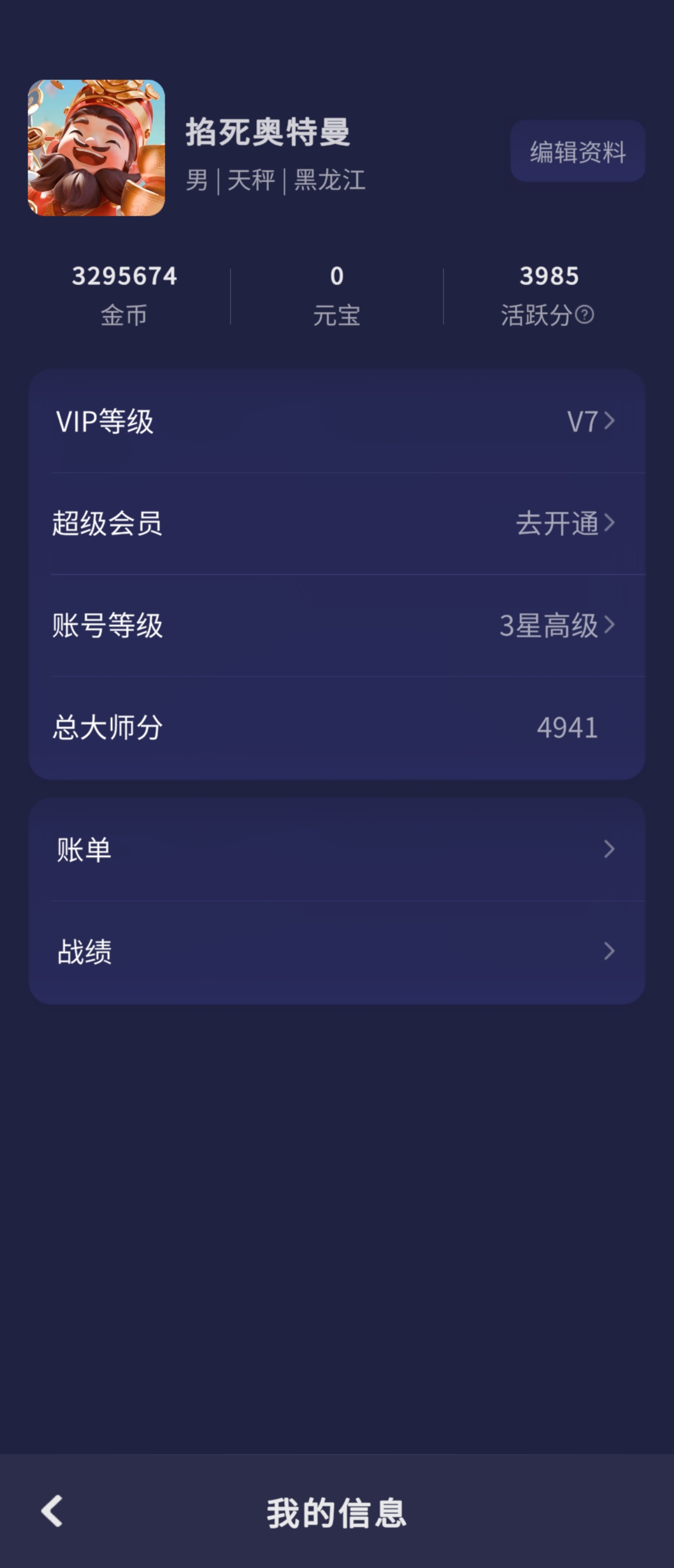
Task: View 账号等级 details
Action: pos(336,625)
